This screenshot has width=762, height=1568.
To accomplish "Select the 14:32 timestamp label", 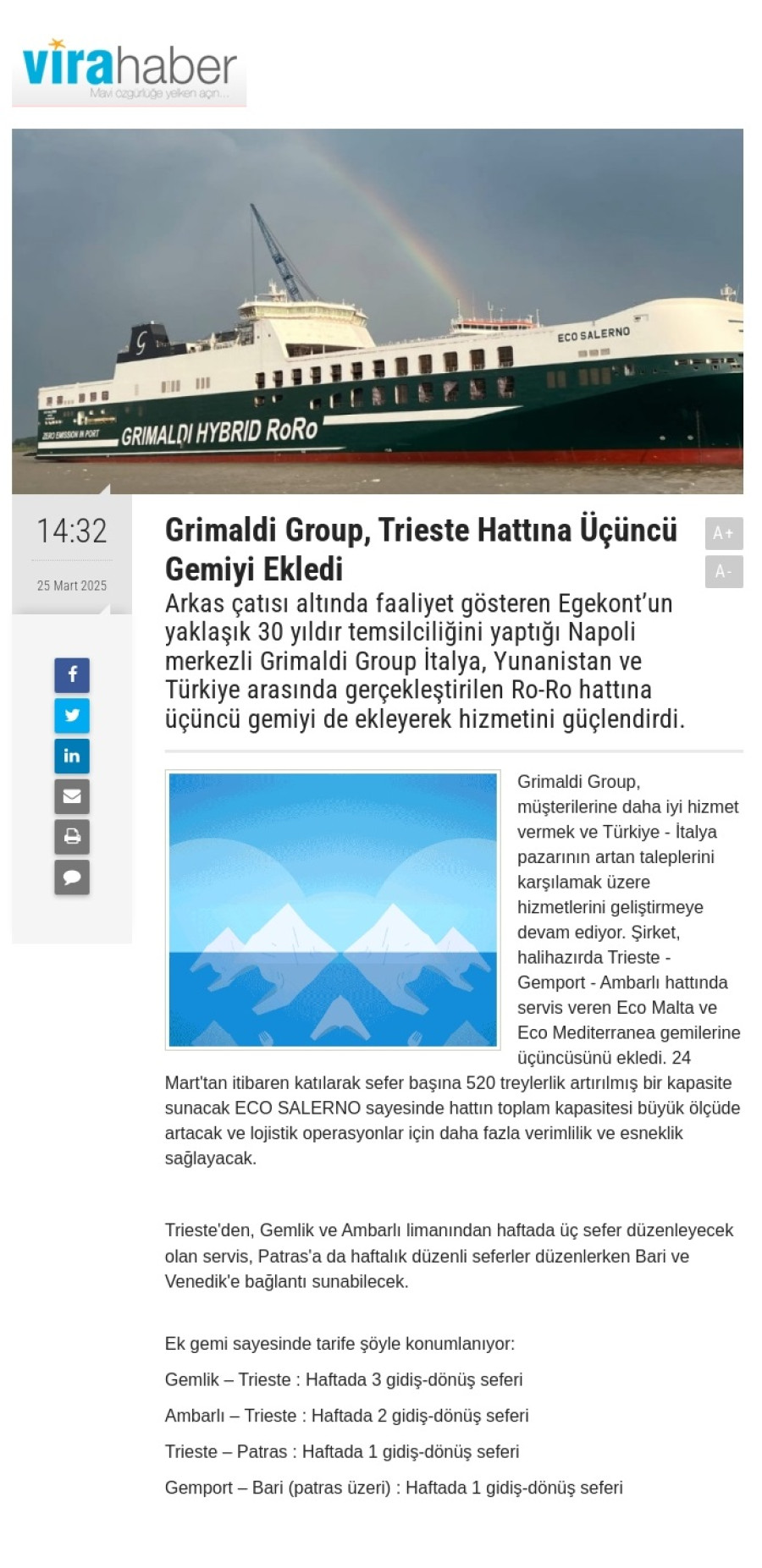I will point(72,531).
